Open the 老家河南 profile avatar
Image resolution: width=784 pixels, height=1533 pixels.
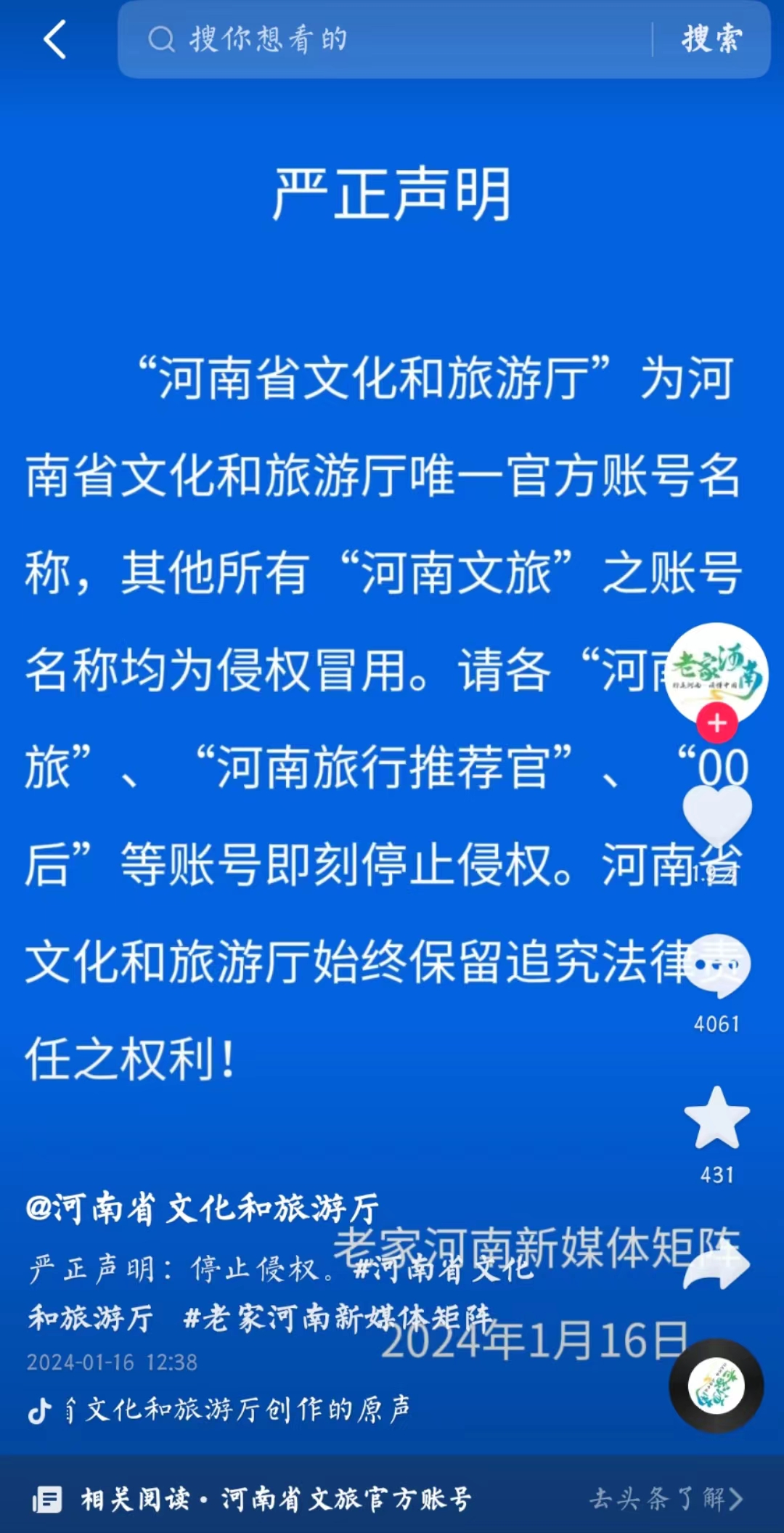pyautogui.click(x=716, y=672)
